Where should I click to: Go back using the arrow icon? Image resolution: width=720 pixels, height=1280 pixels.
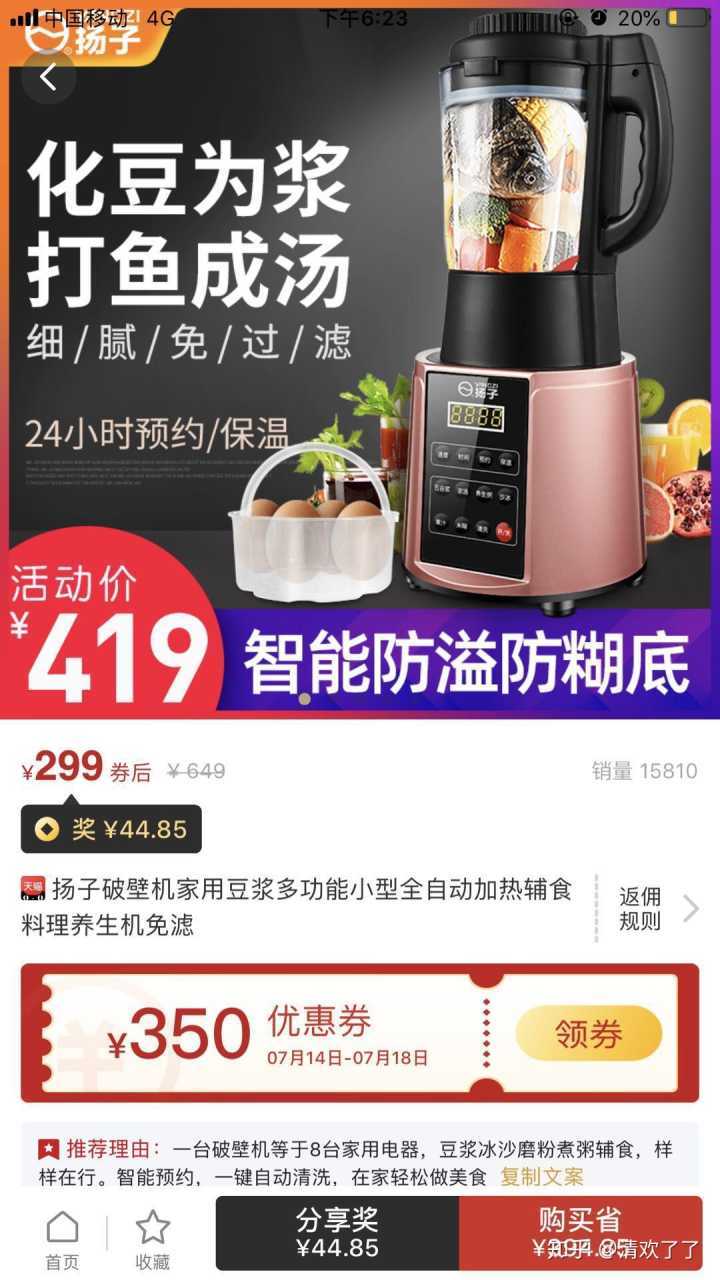pos(47,76)
